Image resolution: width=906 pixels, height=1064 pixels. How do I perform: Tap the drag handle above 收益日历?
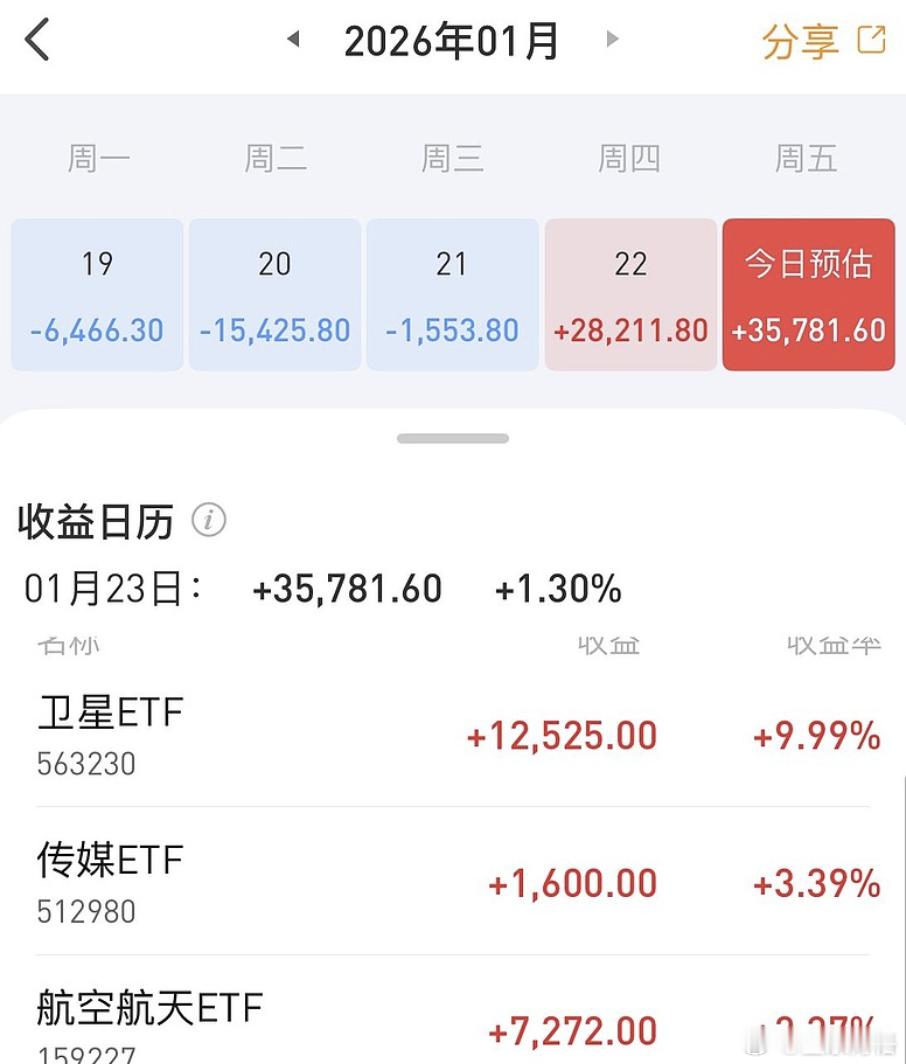(452, 437)
